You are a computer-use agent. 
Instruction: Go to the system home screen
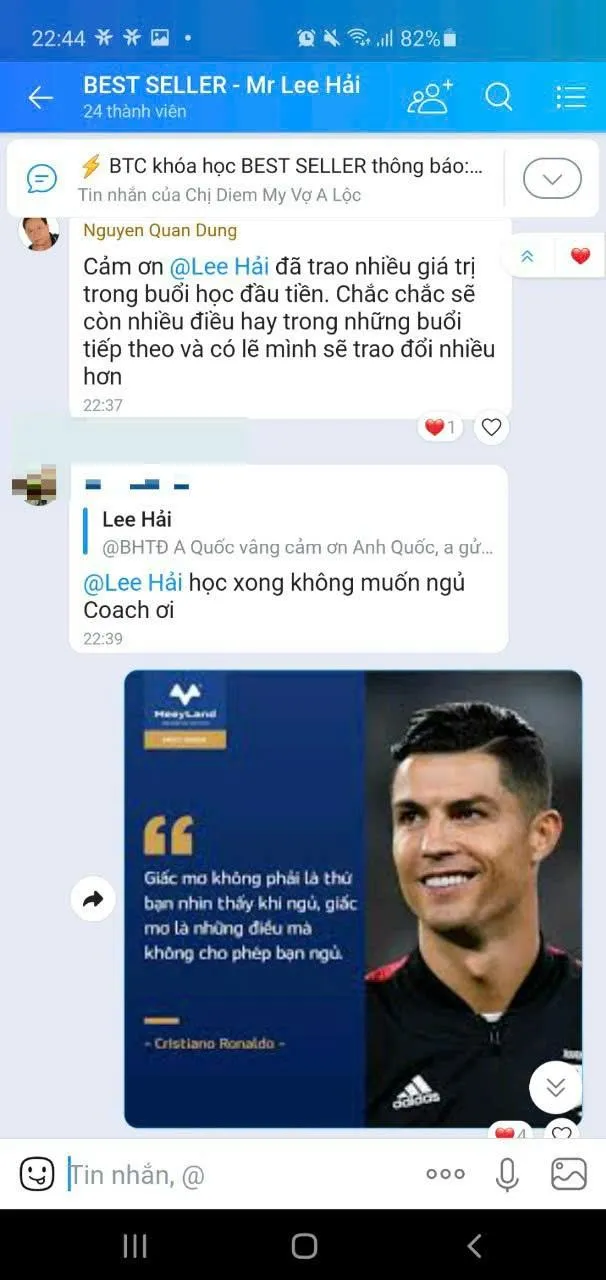304,1246
